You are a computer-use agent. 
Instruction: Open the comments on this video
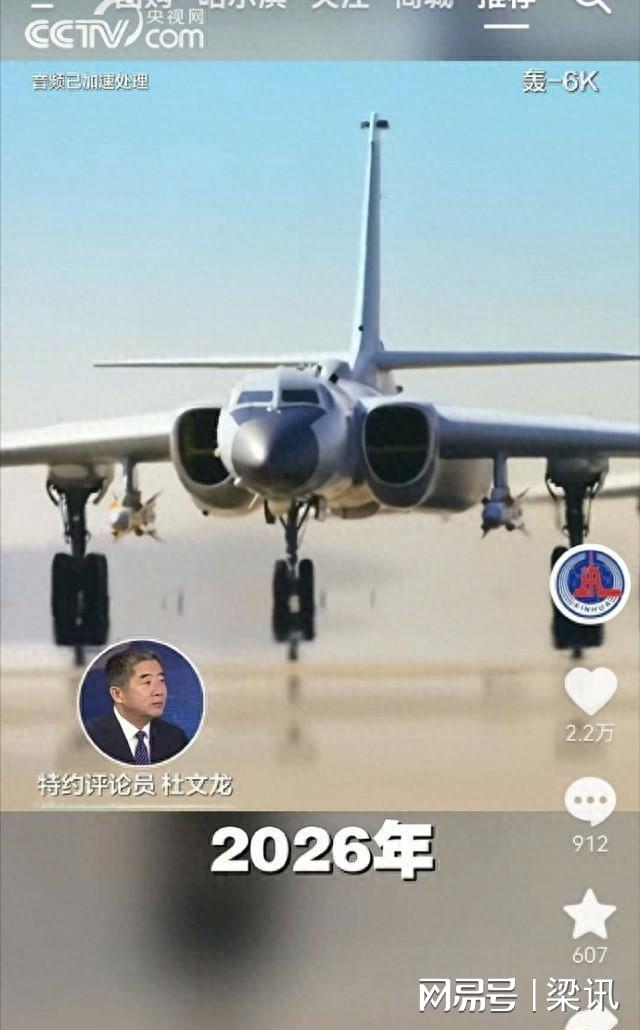(x=590, y=801)
